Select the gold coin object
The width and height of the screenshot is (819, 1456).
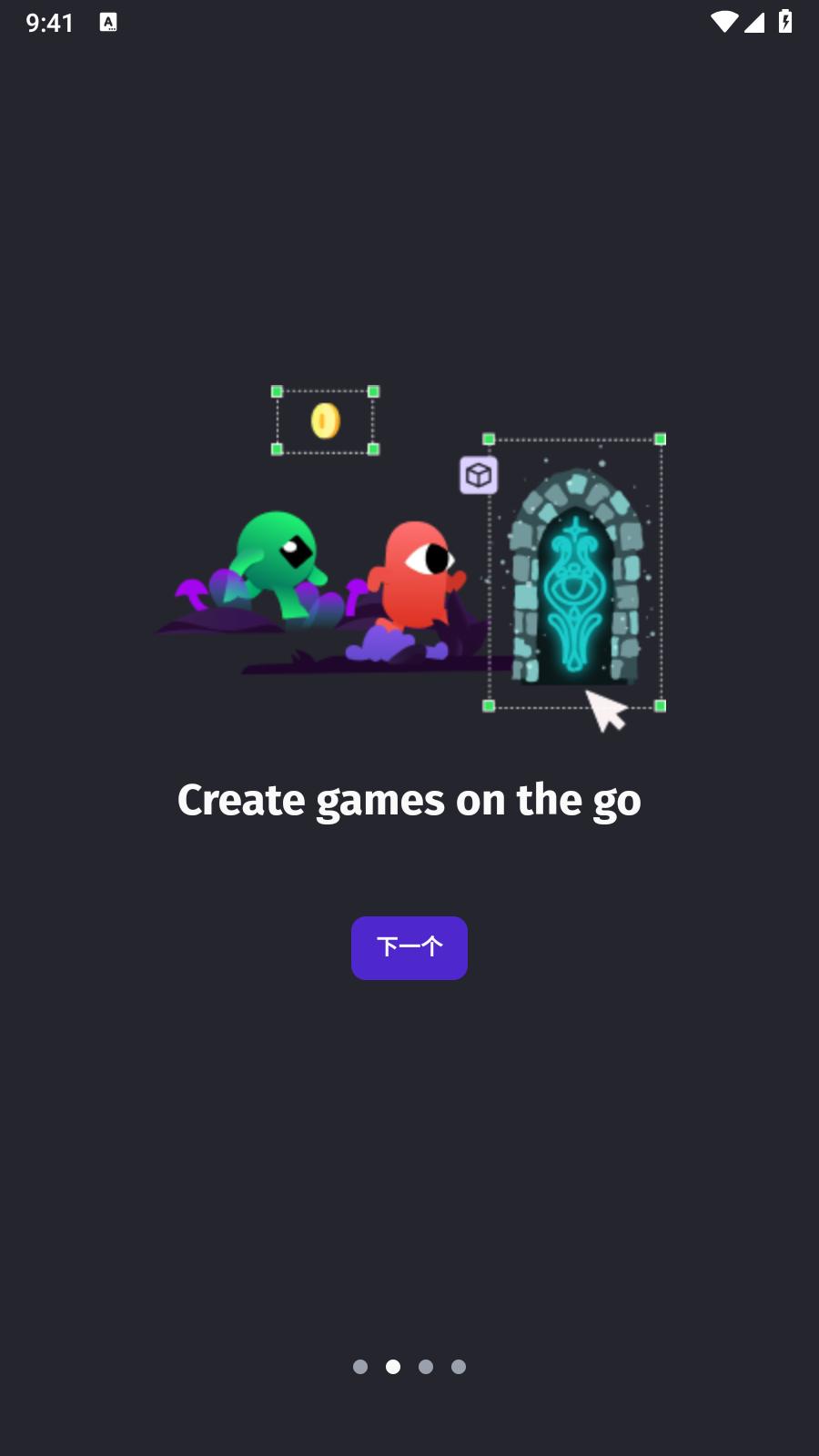325,420
